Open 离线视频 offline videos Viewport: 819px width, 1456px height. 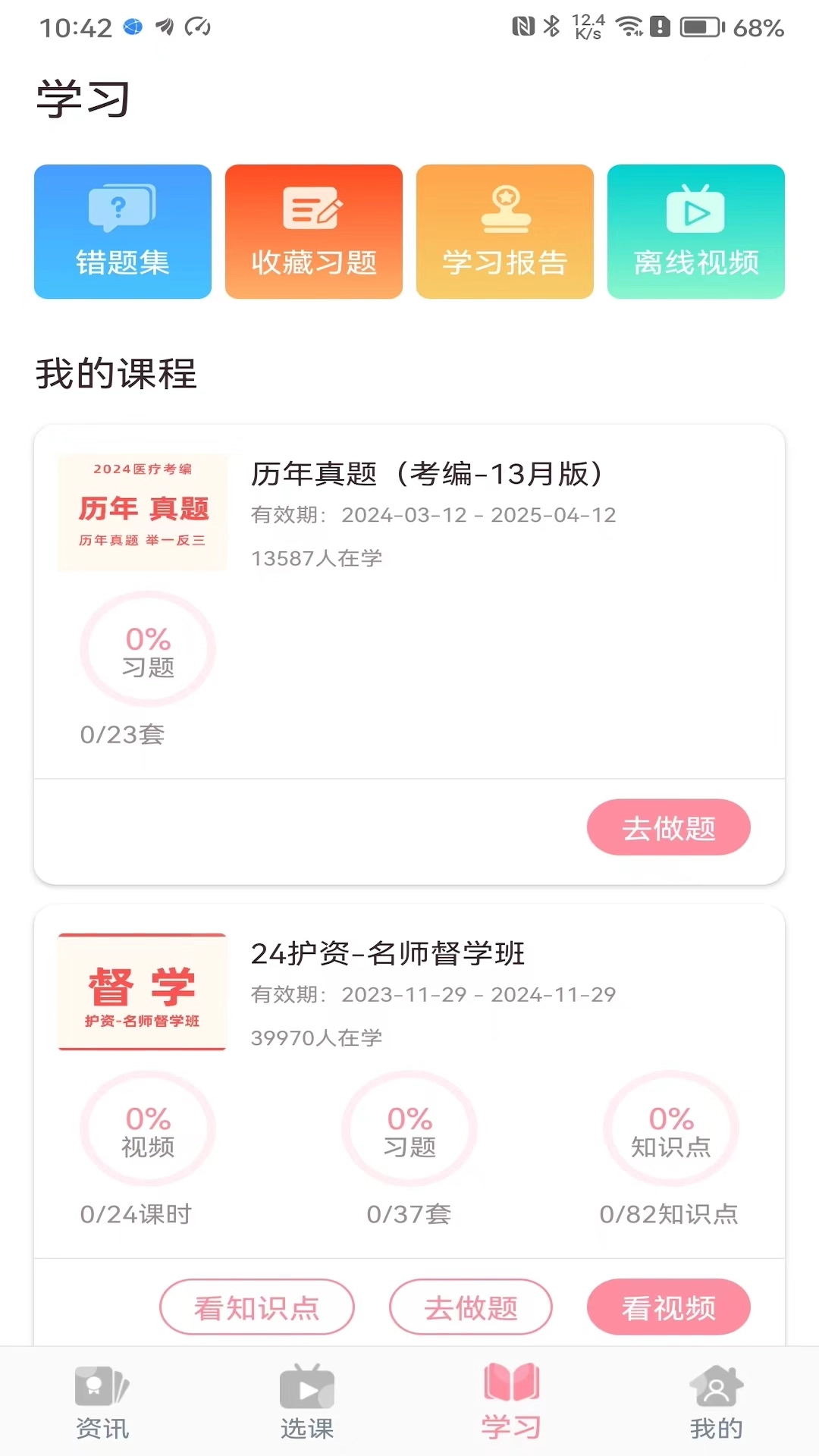[x=696, y=231]
